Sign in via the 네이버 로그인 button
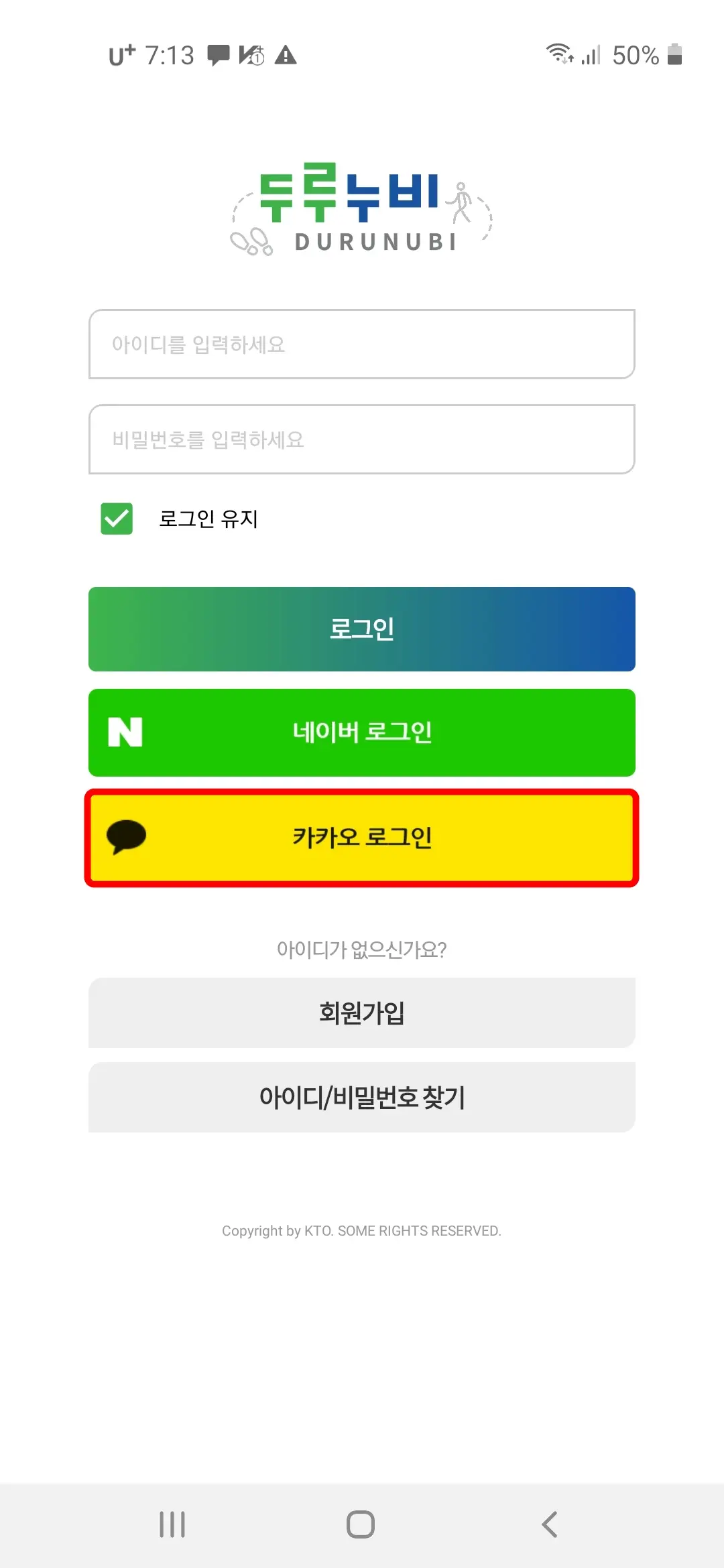Viewport: 724px width, 1568px height. [x=361, y=732]
